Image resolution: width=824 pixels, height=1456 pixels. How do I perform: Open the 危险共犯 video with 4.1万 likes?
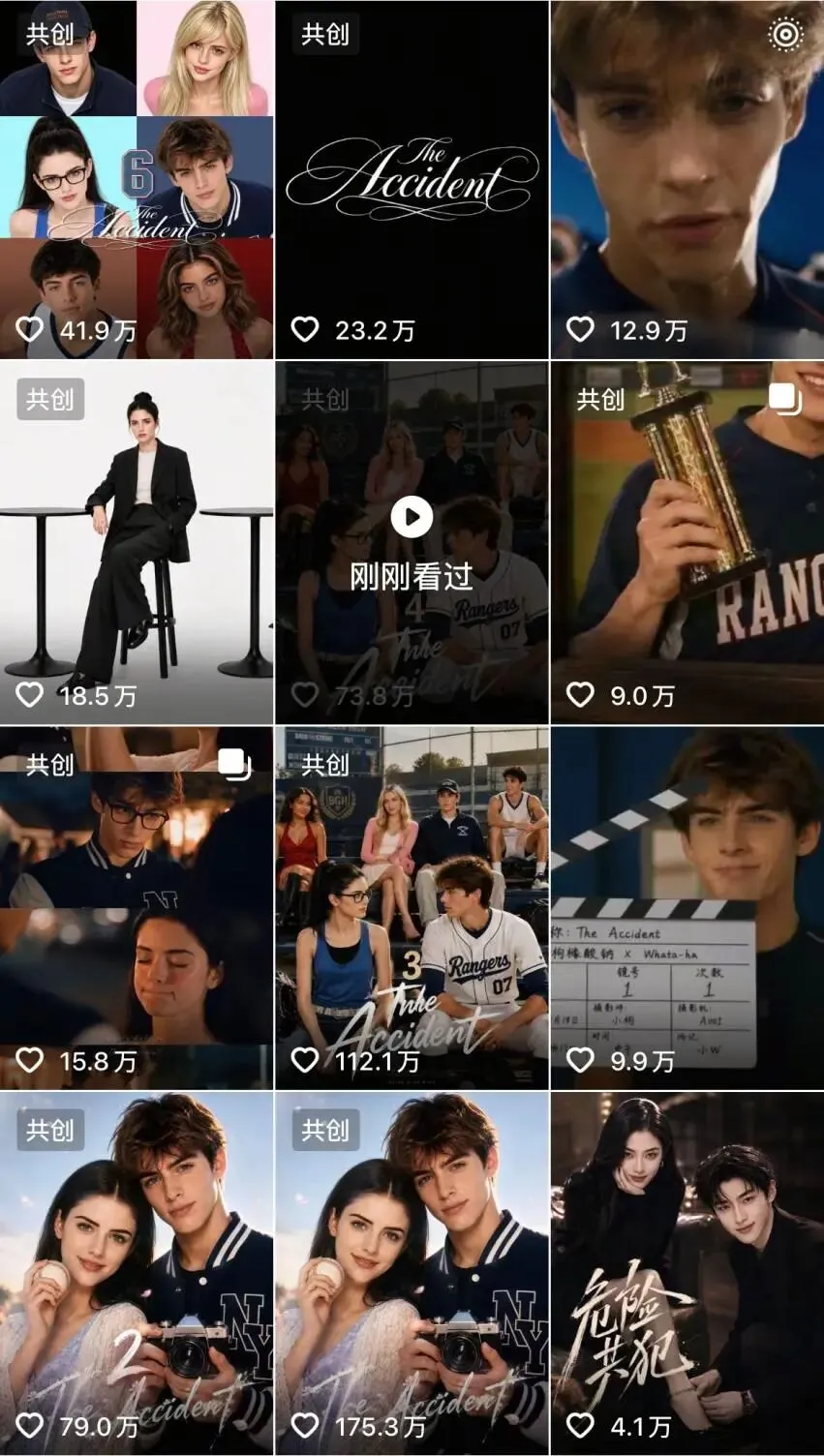click(687, 1274)
